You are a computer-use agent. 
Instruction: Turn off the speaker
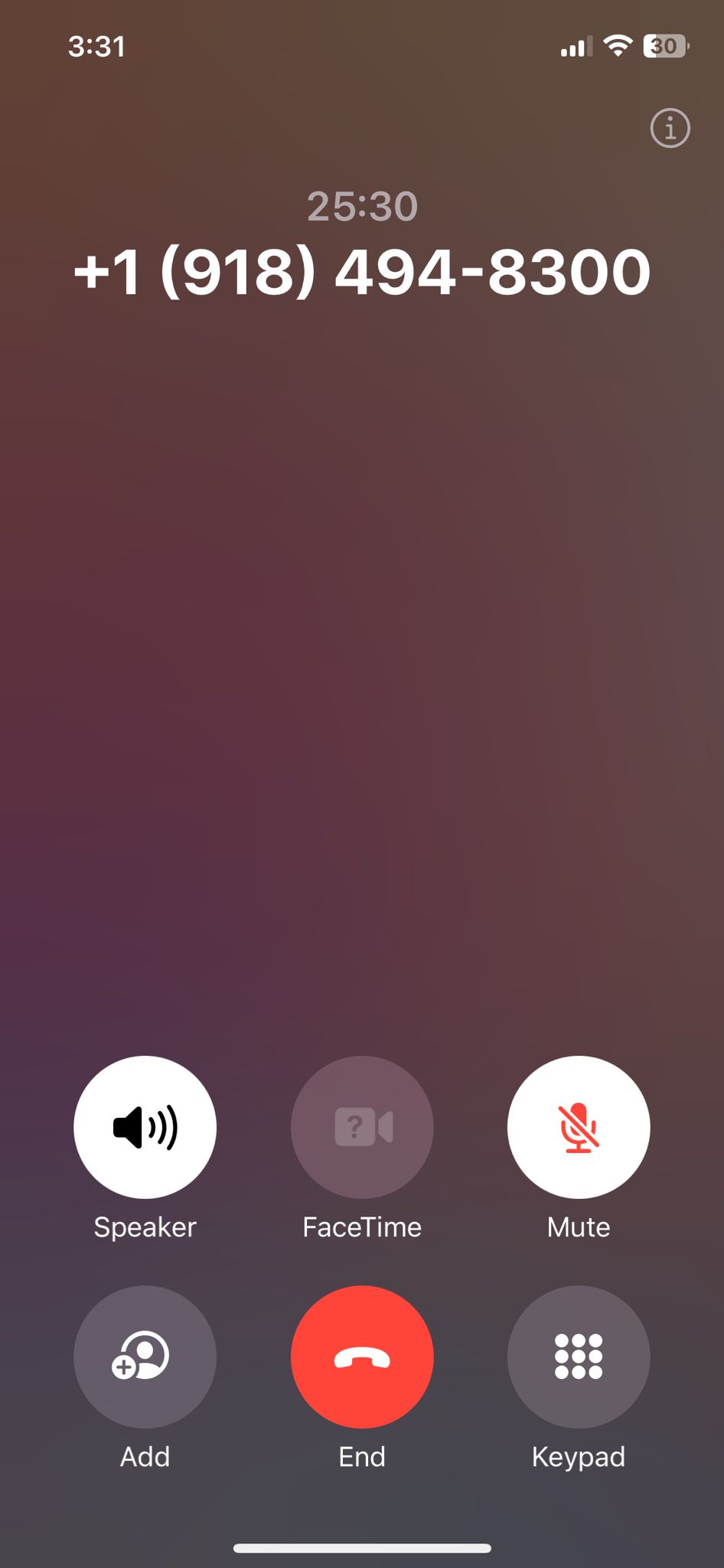point(145,1126)
